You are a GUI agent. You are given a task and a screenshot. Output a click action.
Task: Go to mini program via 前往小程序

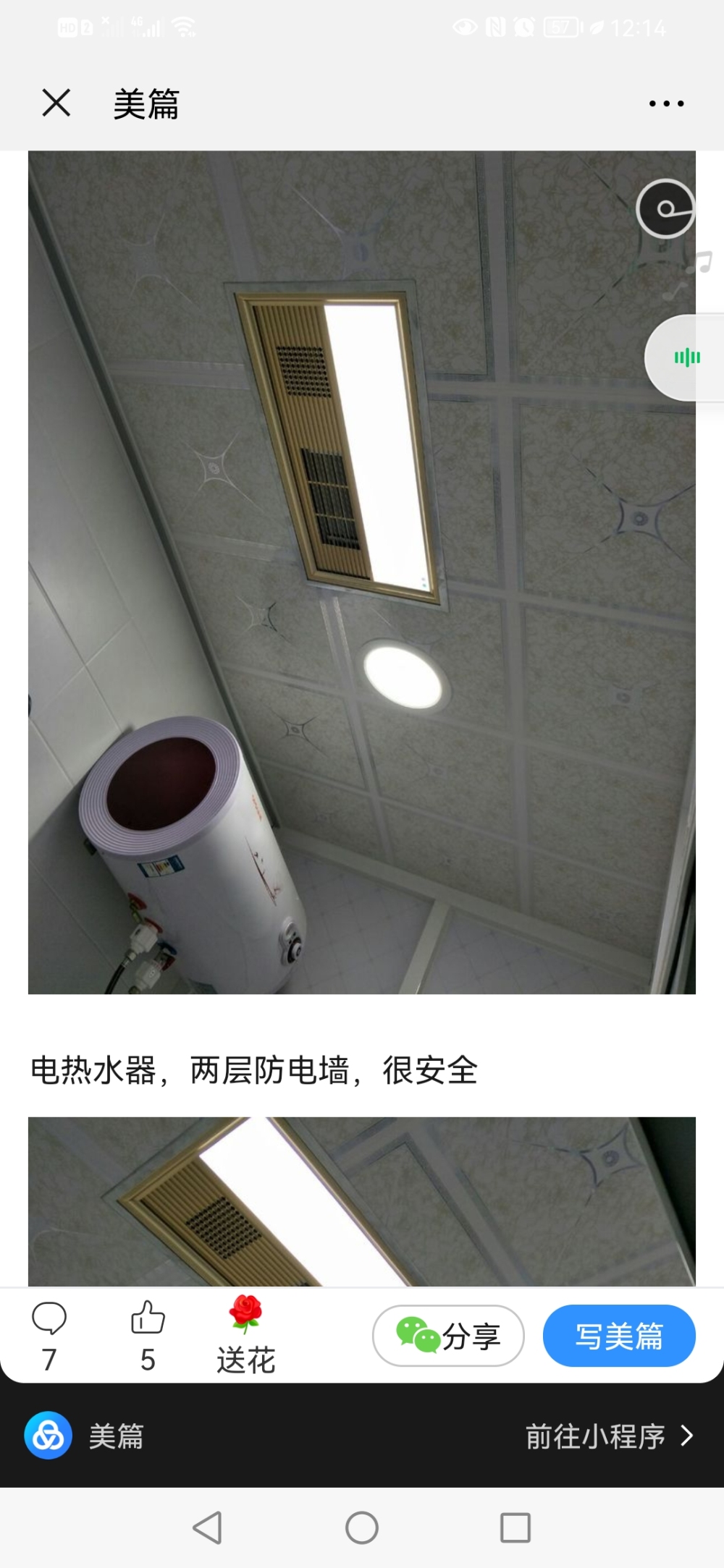click(608, 1436)
